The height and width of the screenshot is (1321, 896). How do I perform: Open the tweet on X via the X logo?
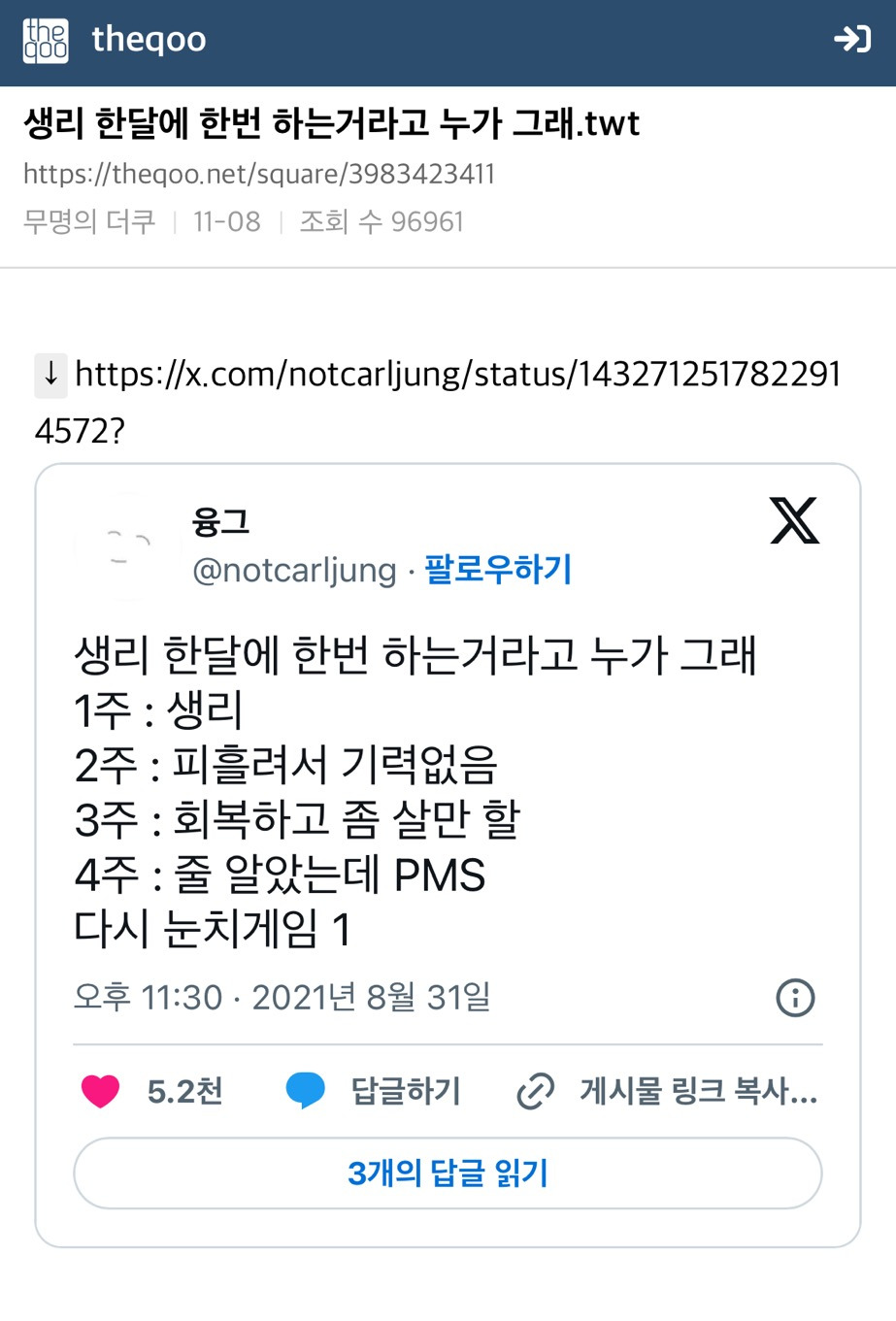point(794,521)
